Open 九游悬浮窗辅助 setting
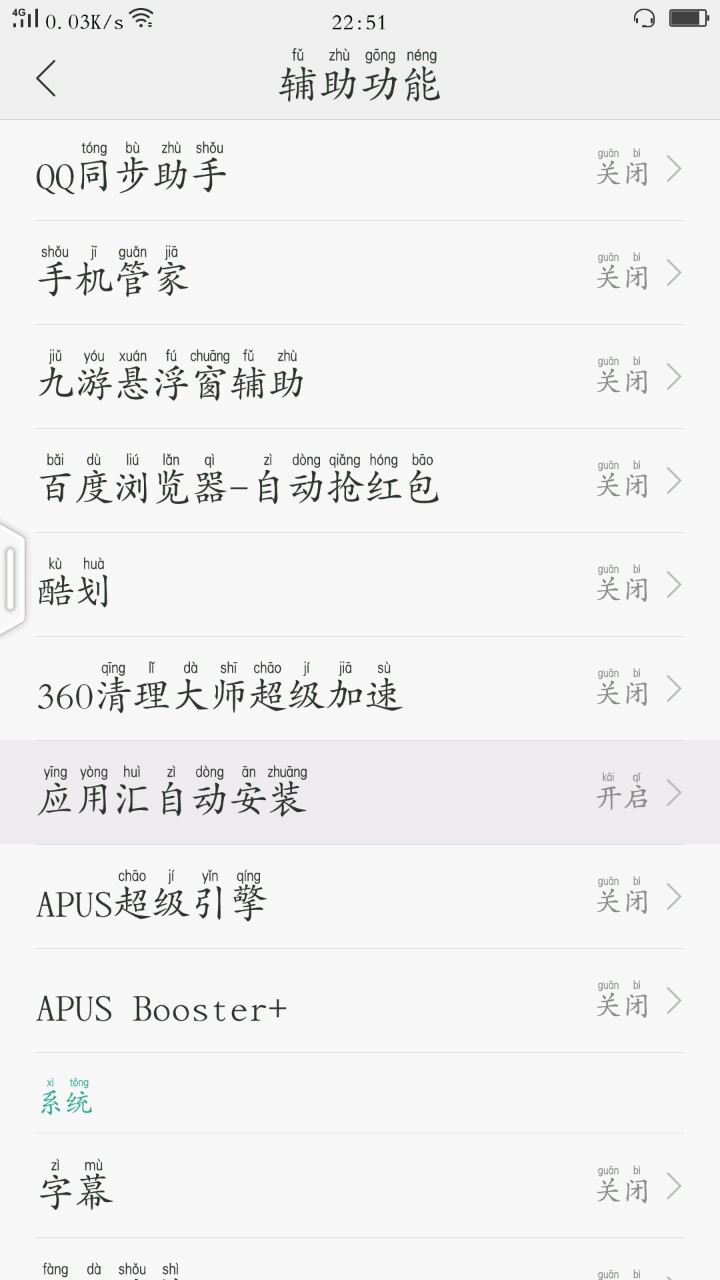720x1280 pixels. (x=360, y=377)
